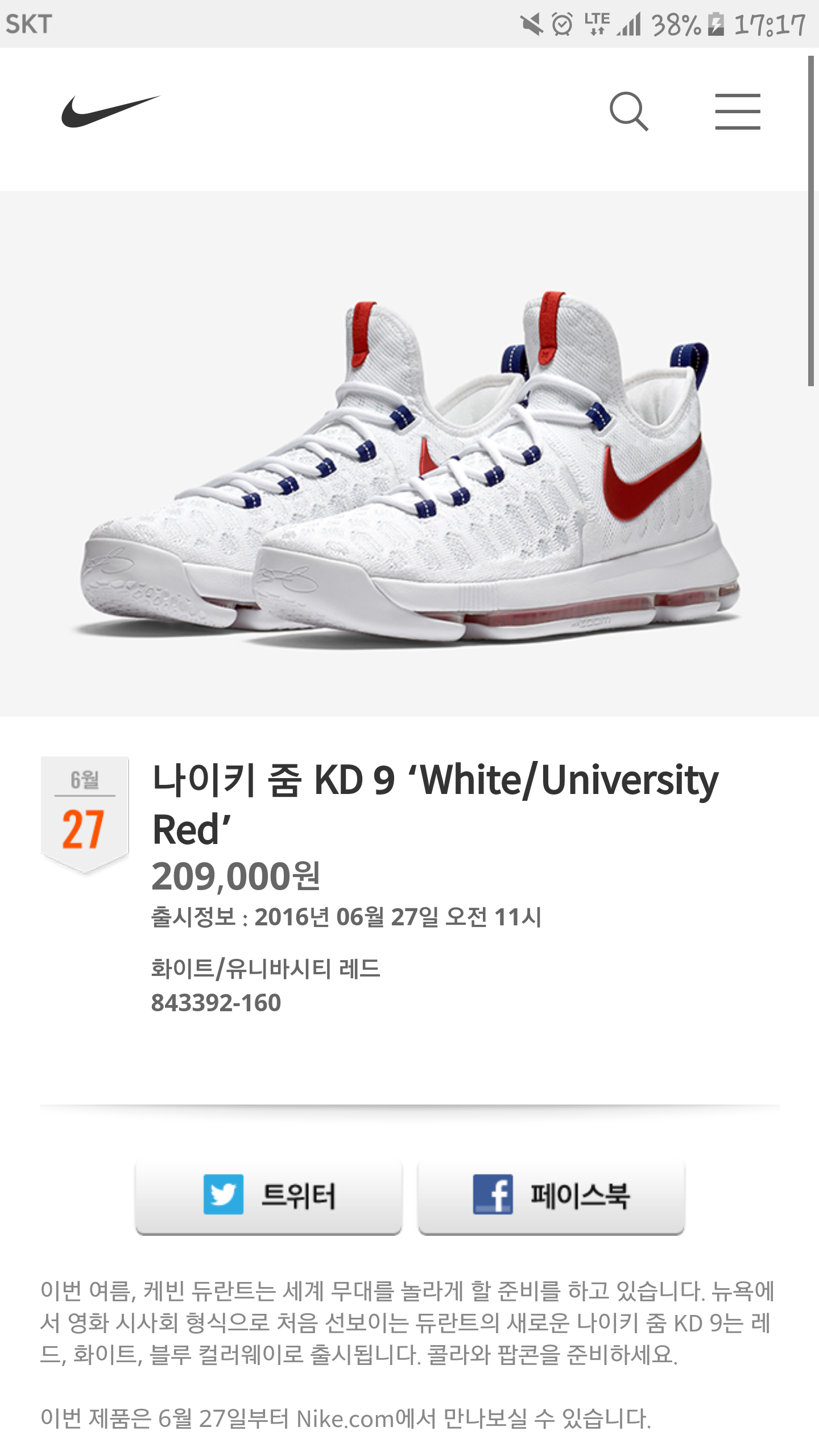Share this shoe on 페이스북
Viewport: 819px width, 1456px height.
coord(551,1196)
